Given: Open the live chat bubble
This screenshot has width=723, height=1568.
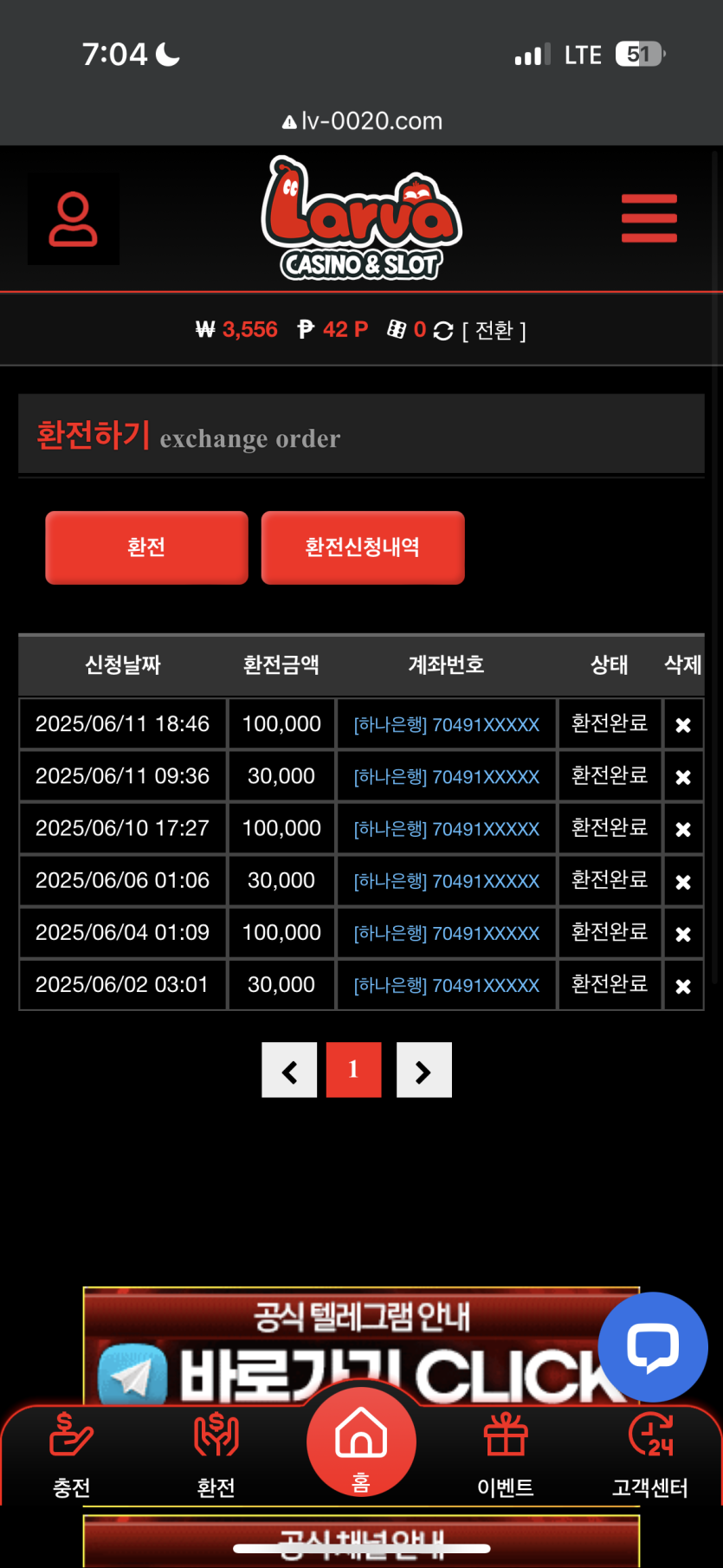Looking at the screenshot, I should tap(653, 1346).
